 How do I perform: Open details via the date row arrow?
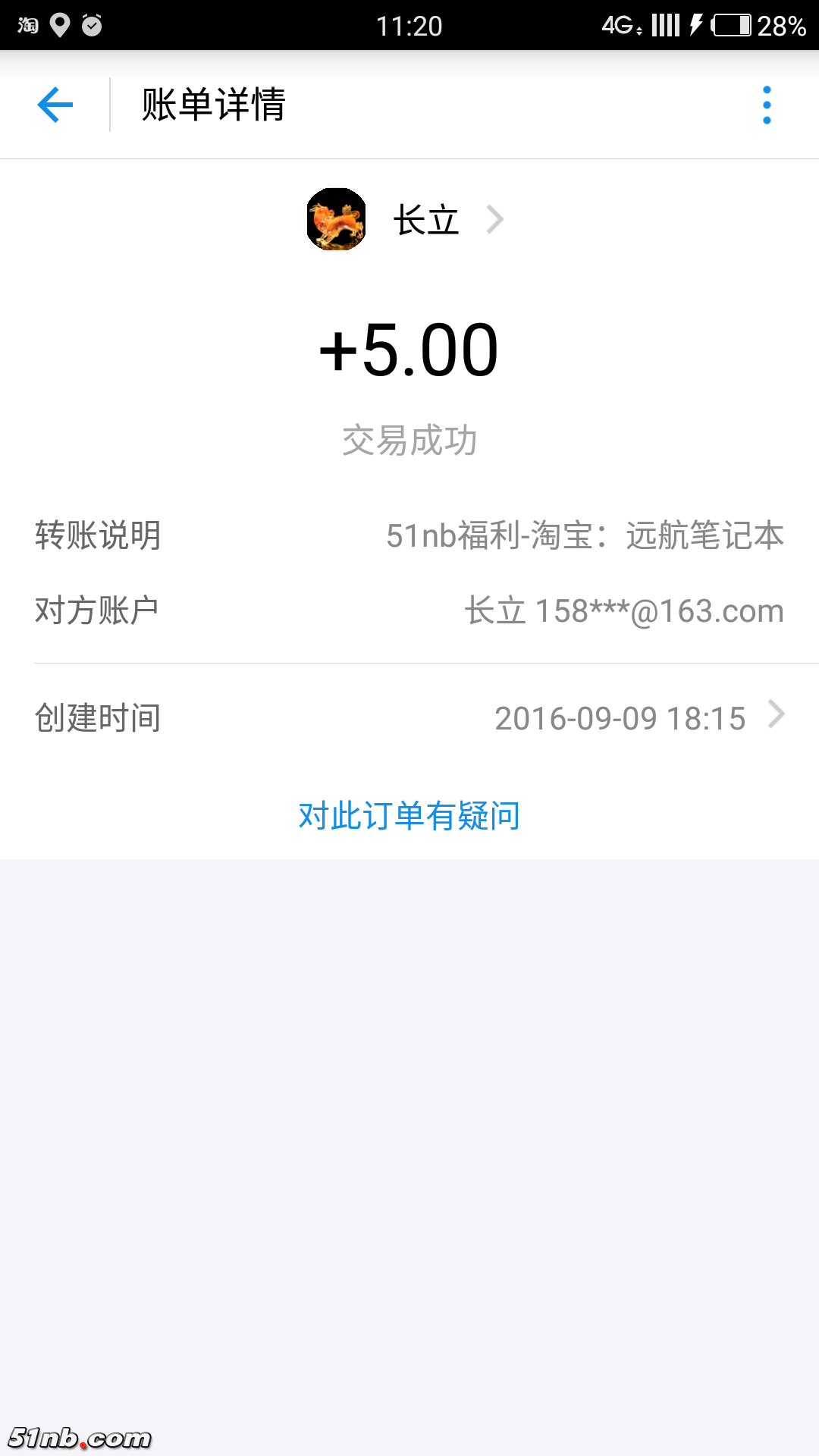pos(778,715)
